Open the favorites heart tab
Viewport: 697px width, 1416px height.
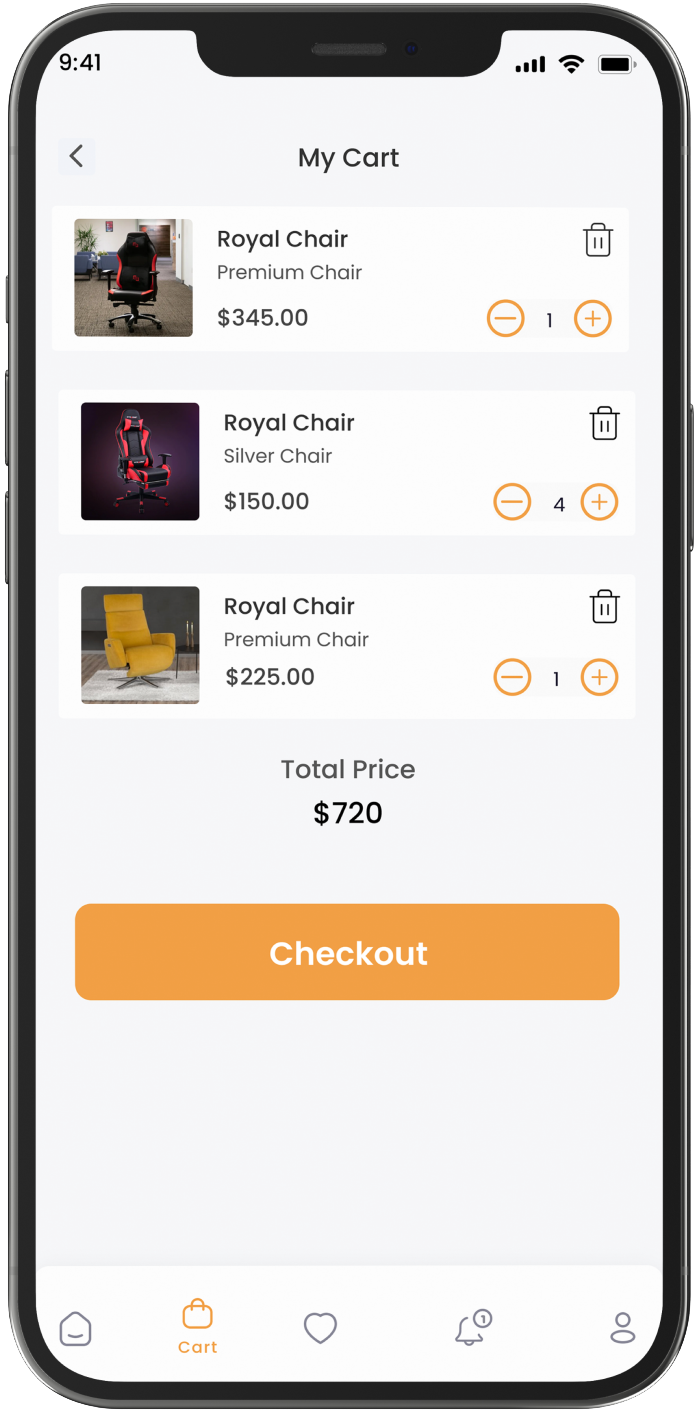pos(320,1329)
